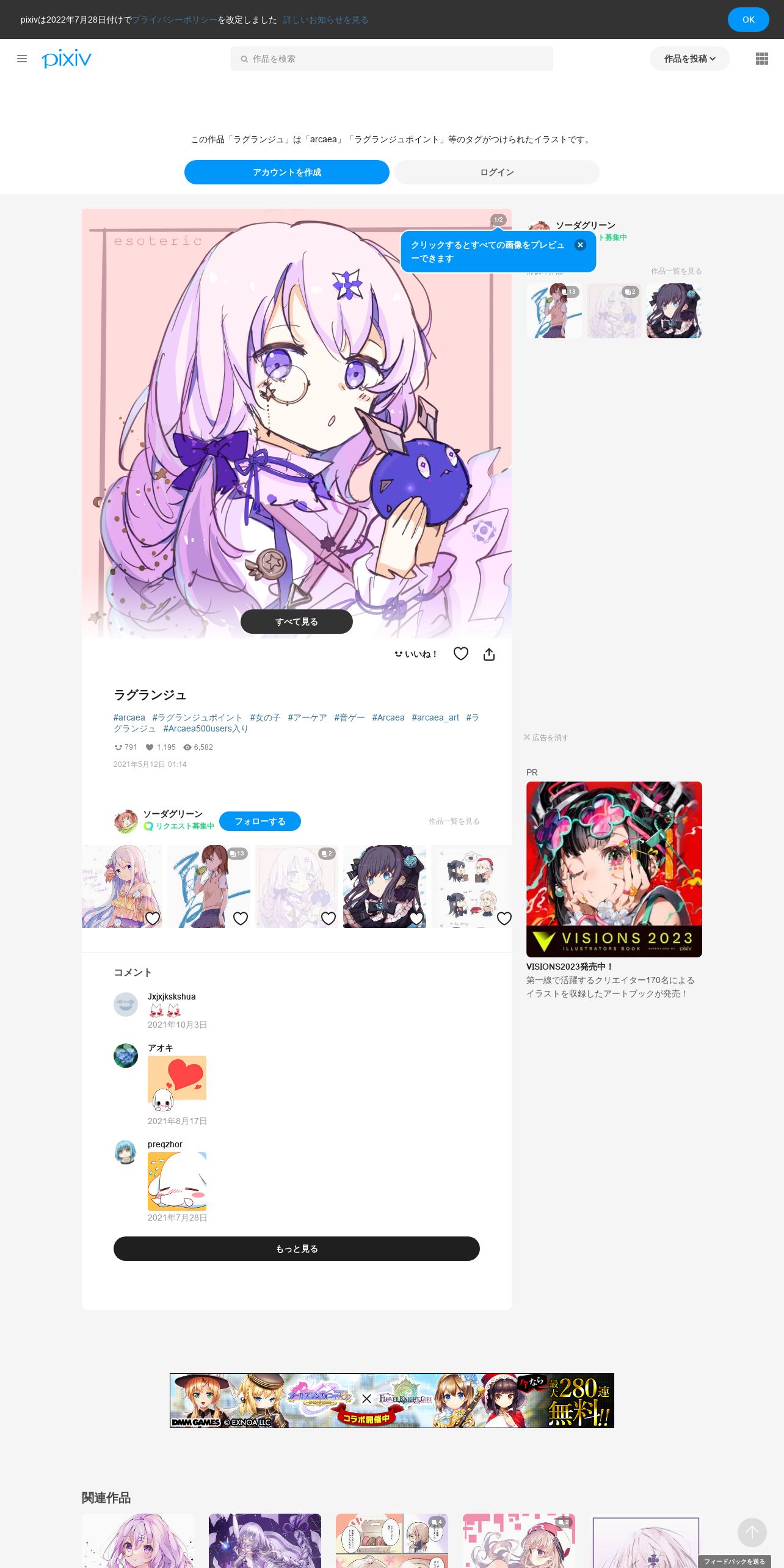Follow ソーダグリーン with フォローする
784x1568 pixels.
pos(260,821)
